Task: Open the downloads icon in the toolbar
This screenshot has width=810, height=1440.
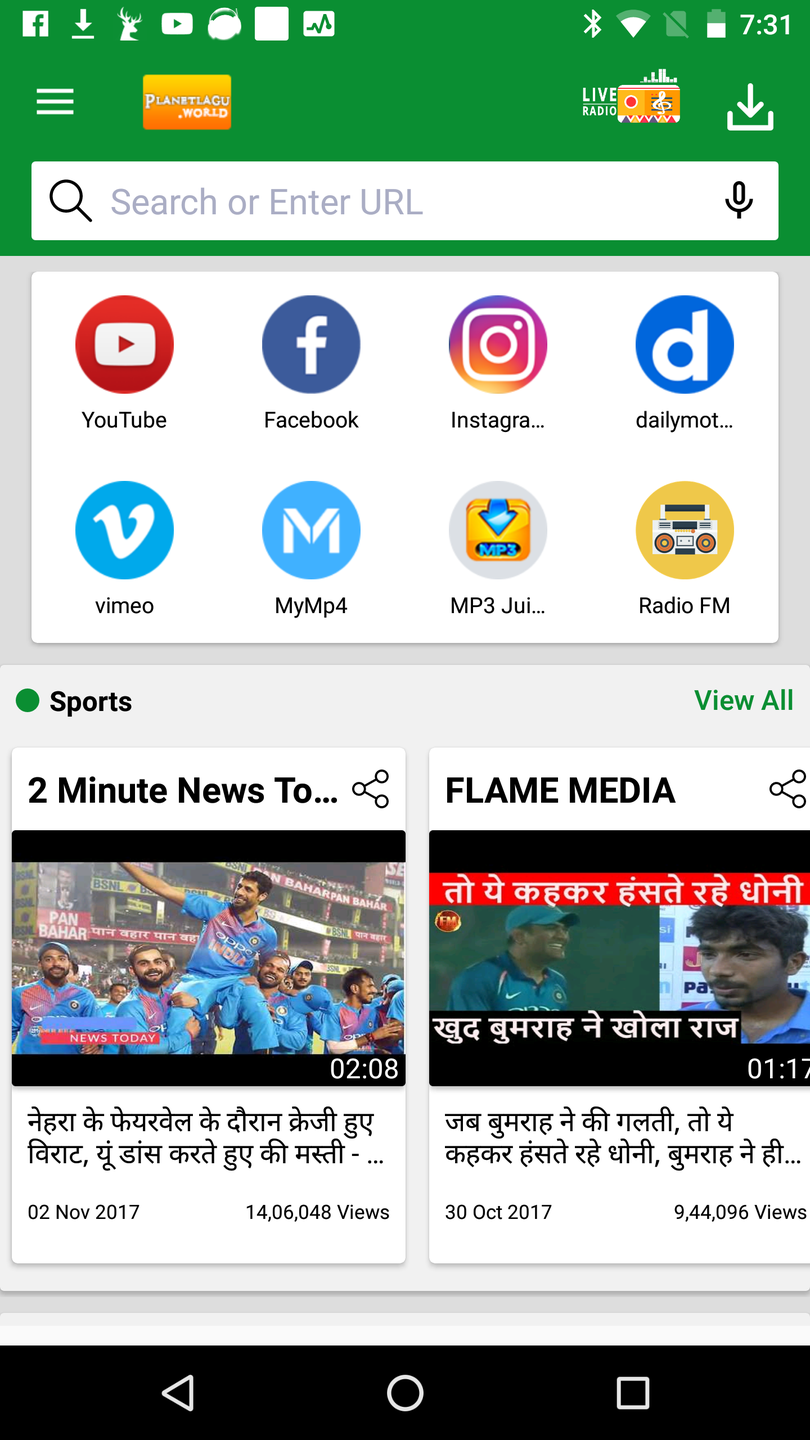Action: click(749, 105)
